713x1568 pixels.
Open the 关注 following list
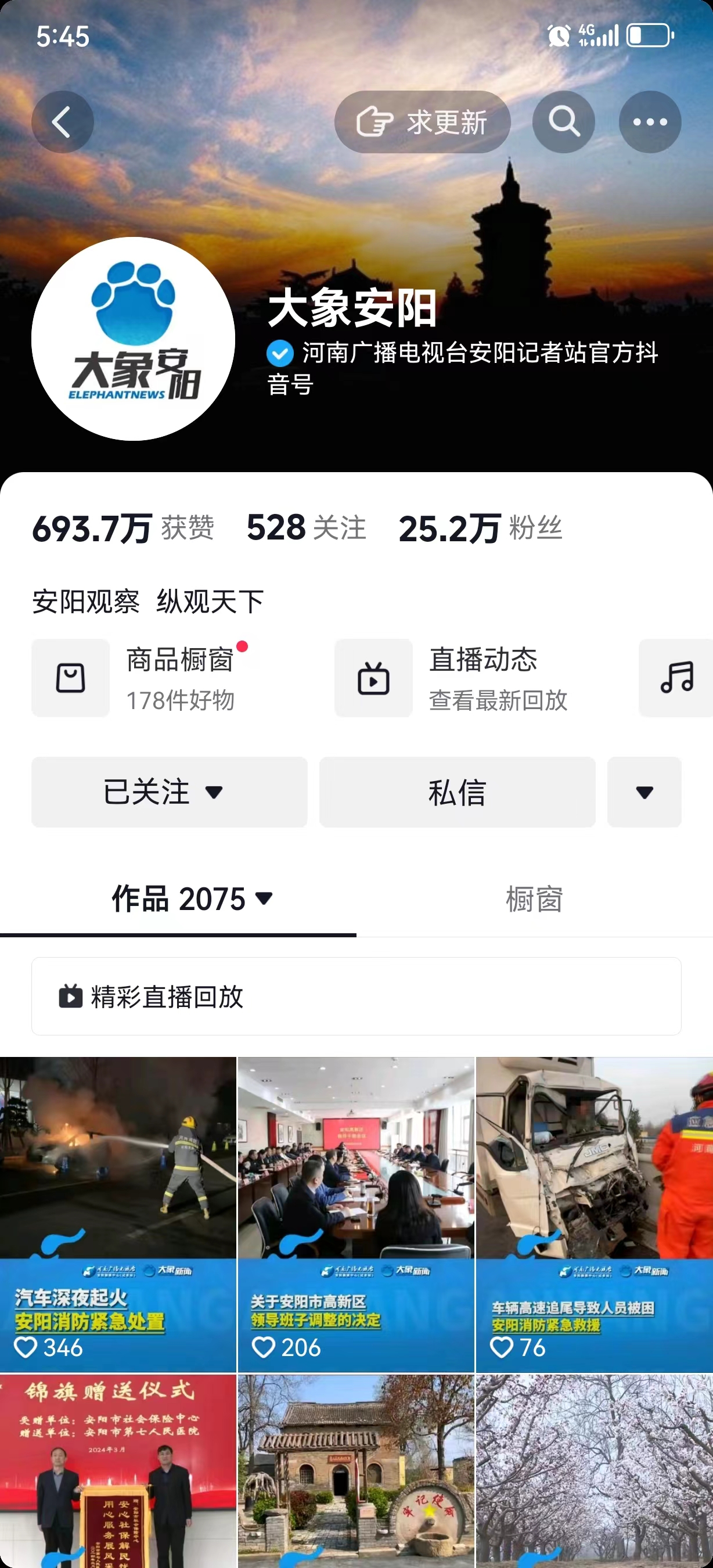click(306, 527)
